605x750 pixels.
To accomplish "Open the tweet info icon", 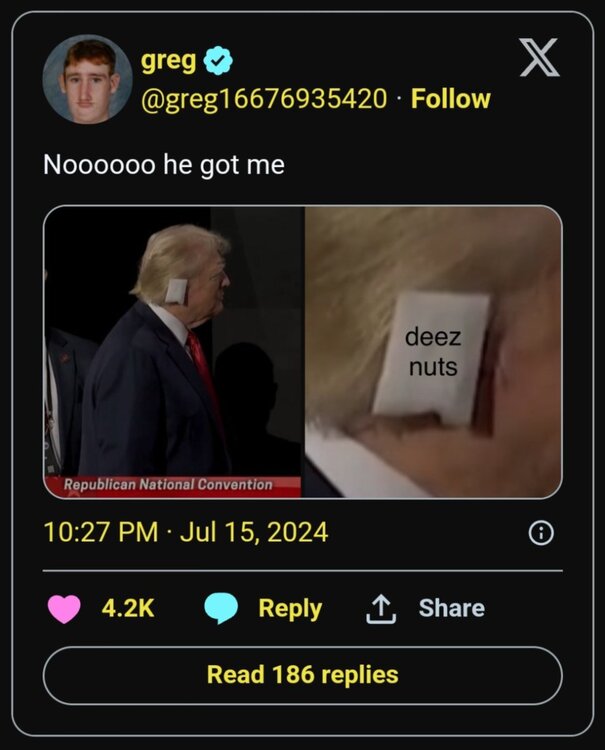I will (540, 533).
